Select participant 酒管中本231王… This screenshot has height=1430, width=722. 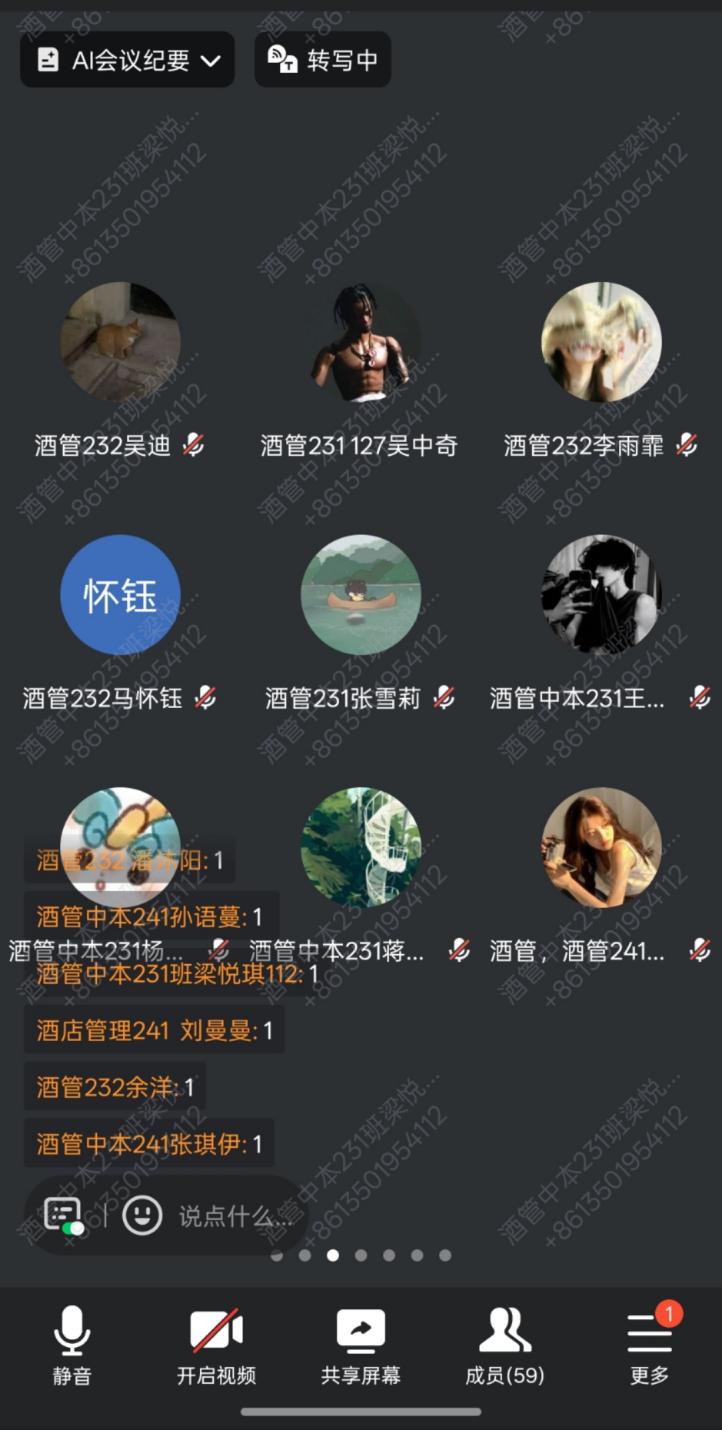(x=601, y=594)
